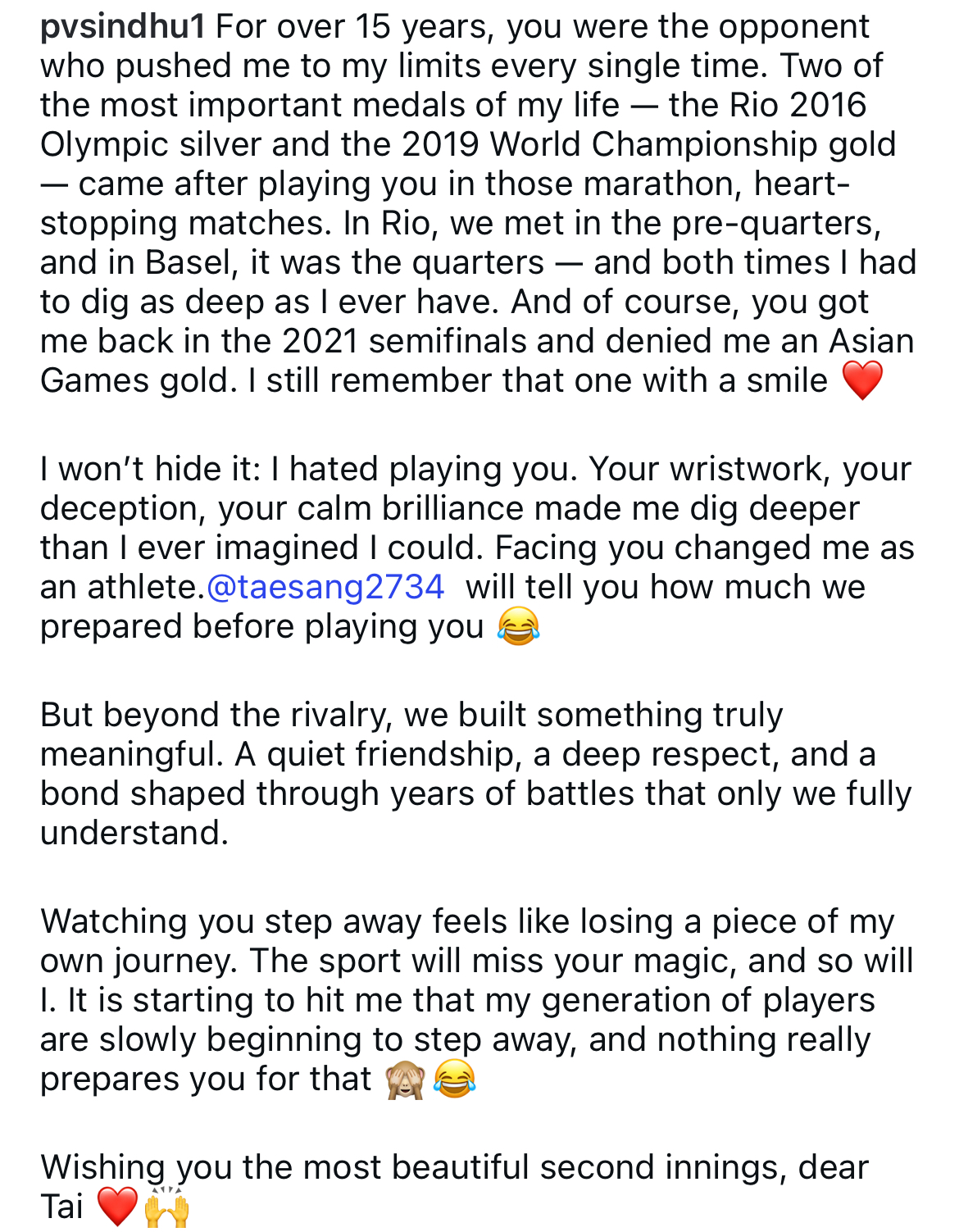Screen dimensions: 959x1232
Task: Open the @taesang2734 mention
Action: (x=325, y=588)
